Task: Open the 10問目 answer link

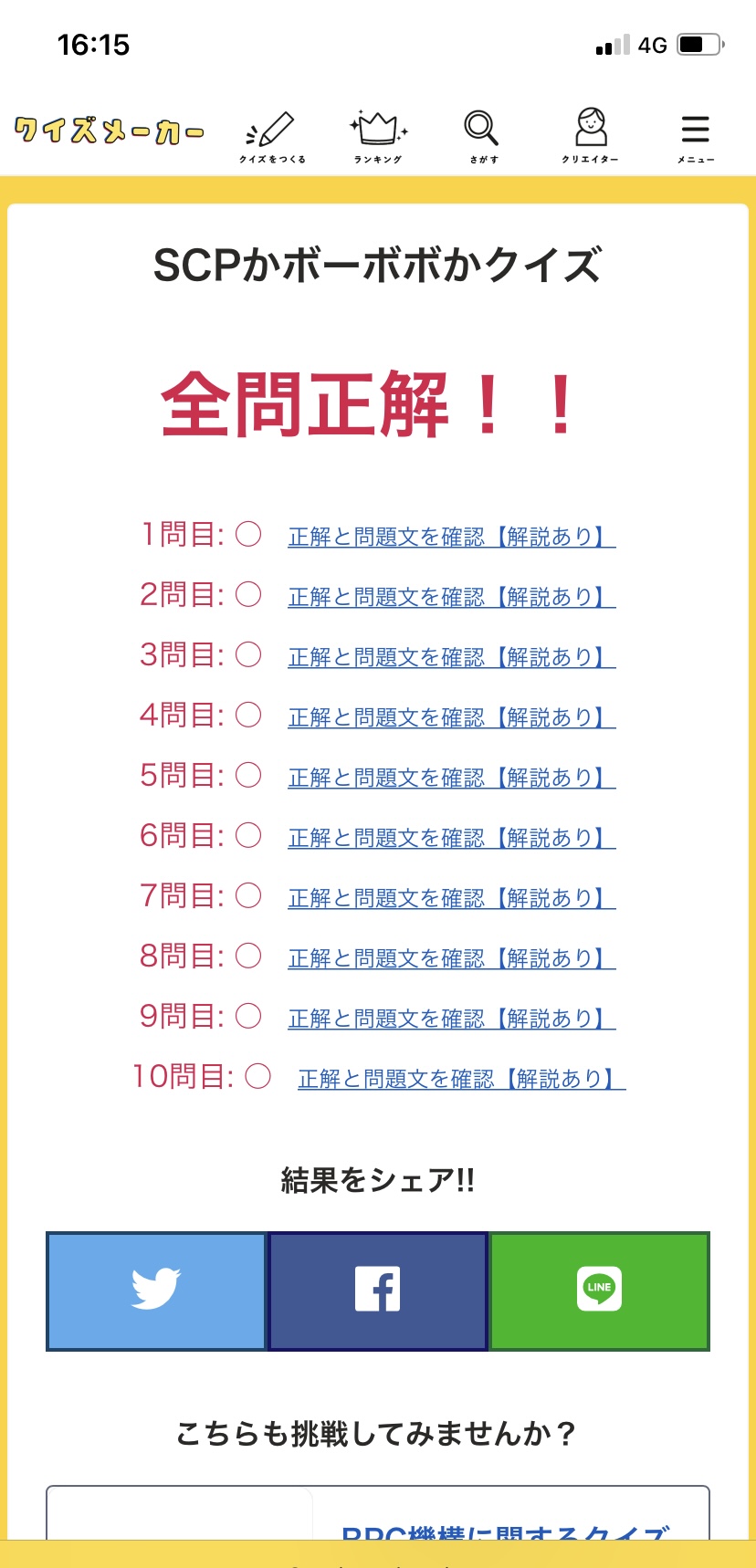Action: [461, 1079]
